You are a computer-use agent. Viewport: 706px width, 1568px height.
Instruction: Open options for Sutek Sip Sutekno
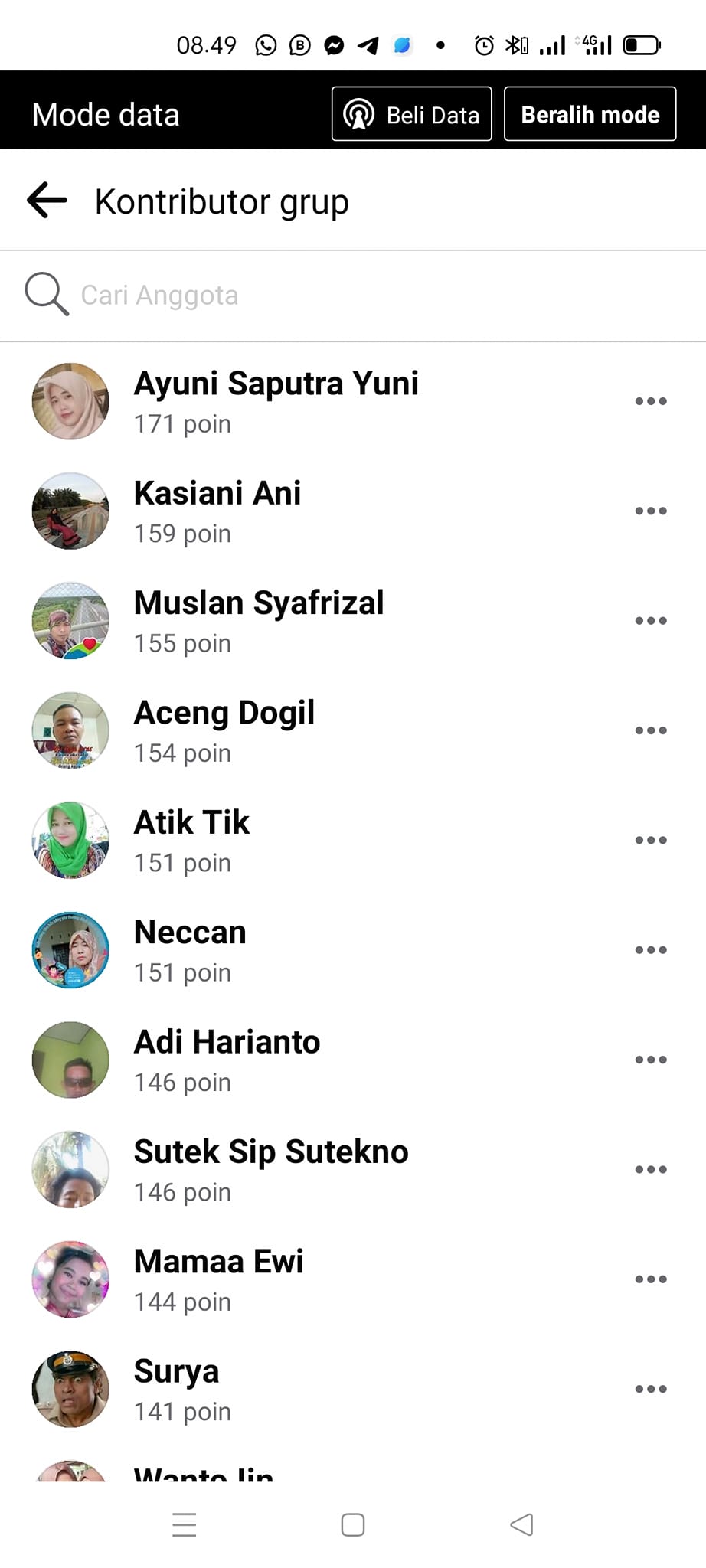(x=651, y=1169)
